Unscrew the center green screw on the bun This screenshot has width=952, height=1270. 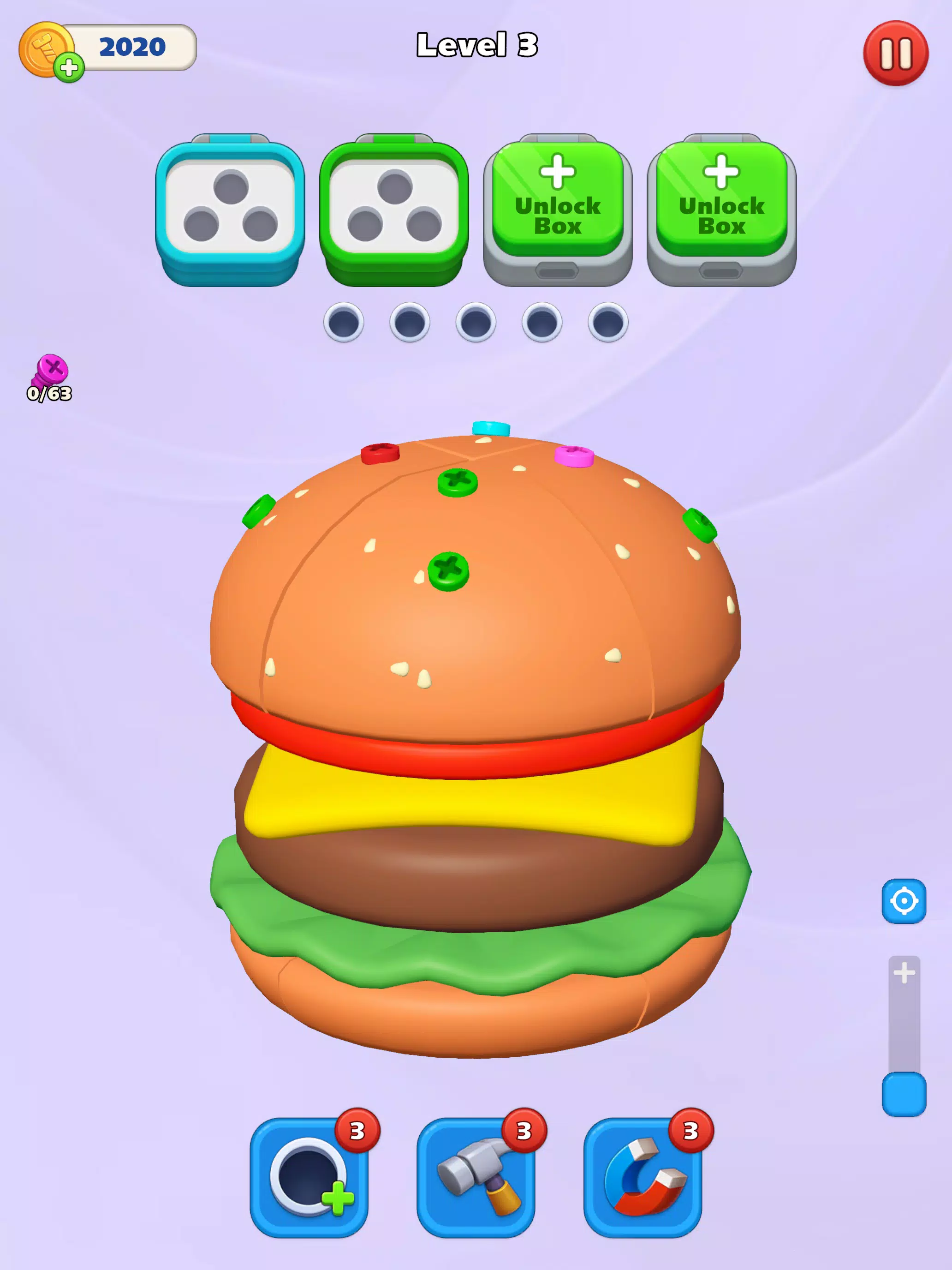pos(449,571)
